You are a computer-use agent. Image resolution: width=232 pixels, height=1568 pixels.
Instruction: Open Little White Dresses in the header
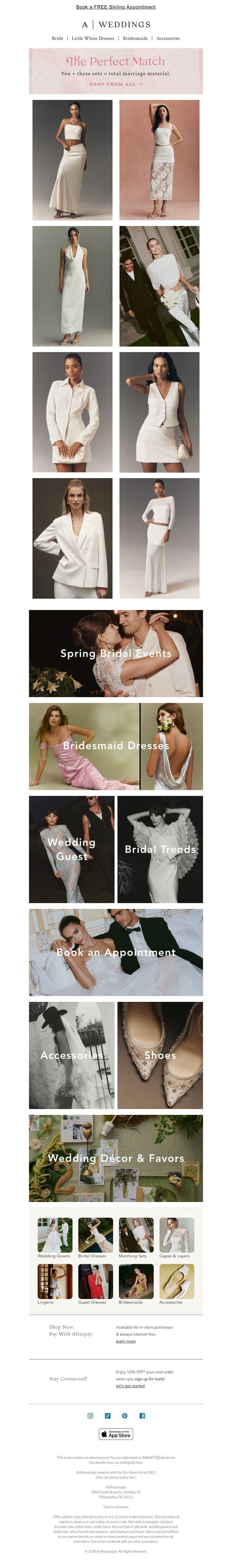93,38
